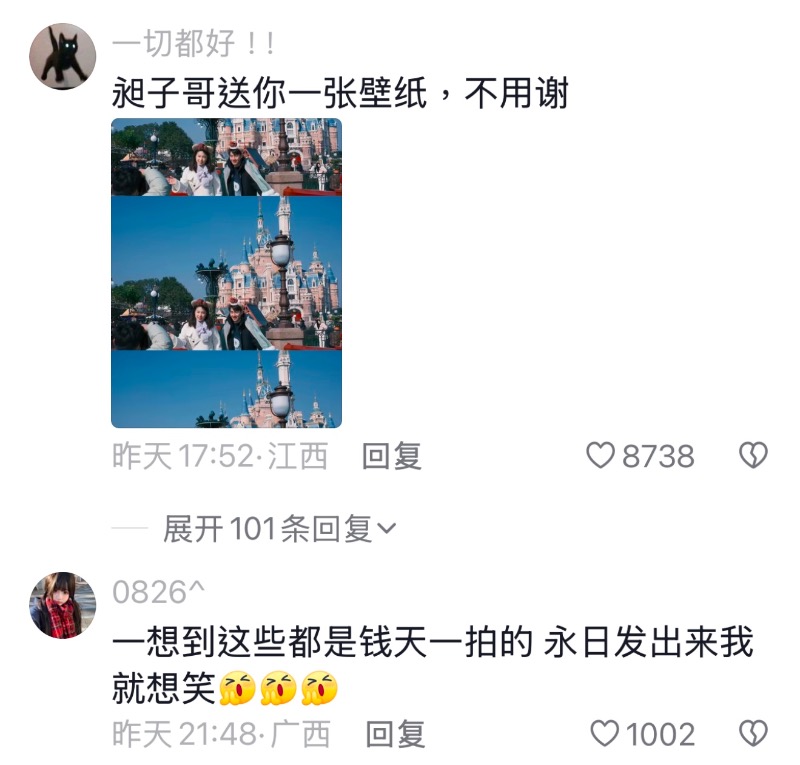800x765 pixels.
Task: Open the wallpaper image in the comment
Action: point(226,273)
